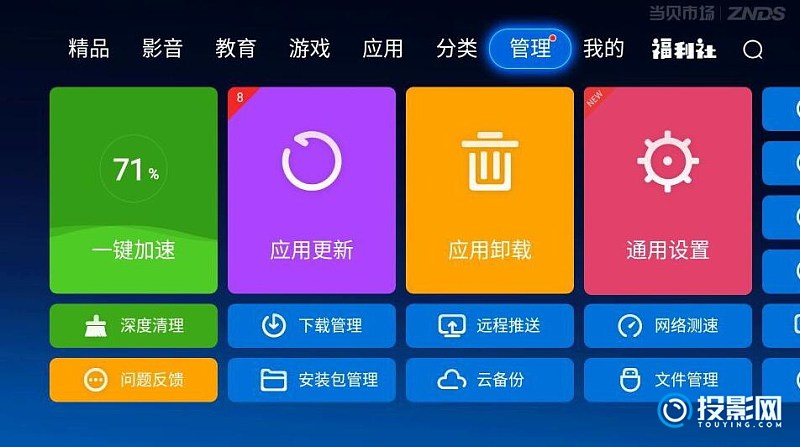Open the search icon

tap(753, 49)
